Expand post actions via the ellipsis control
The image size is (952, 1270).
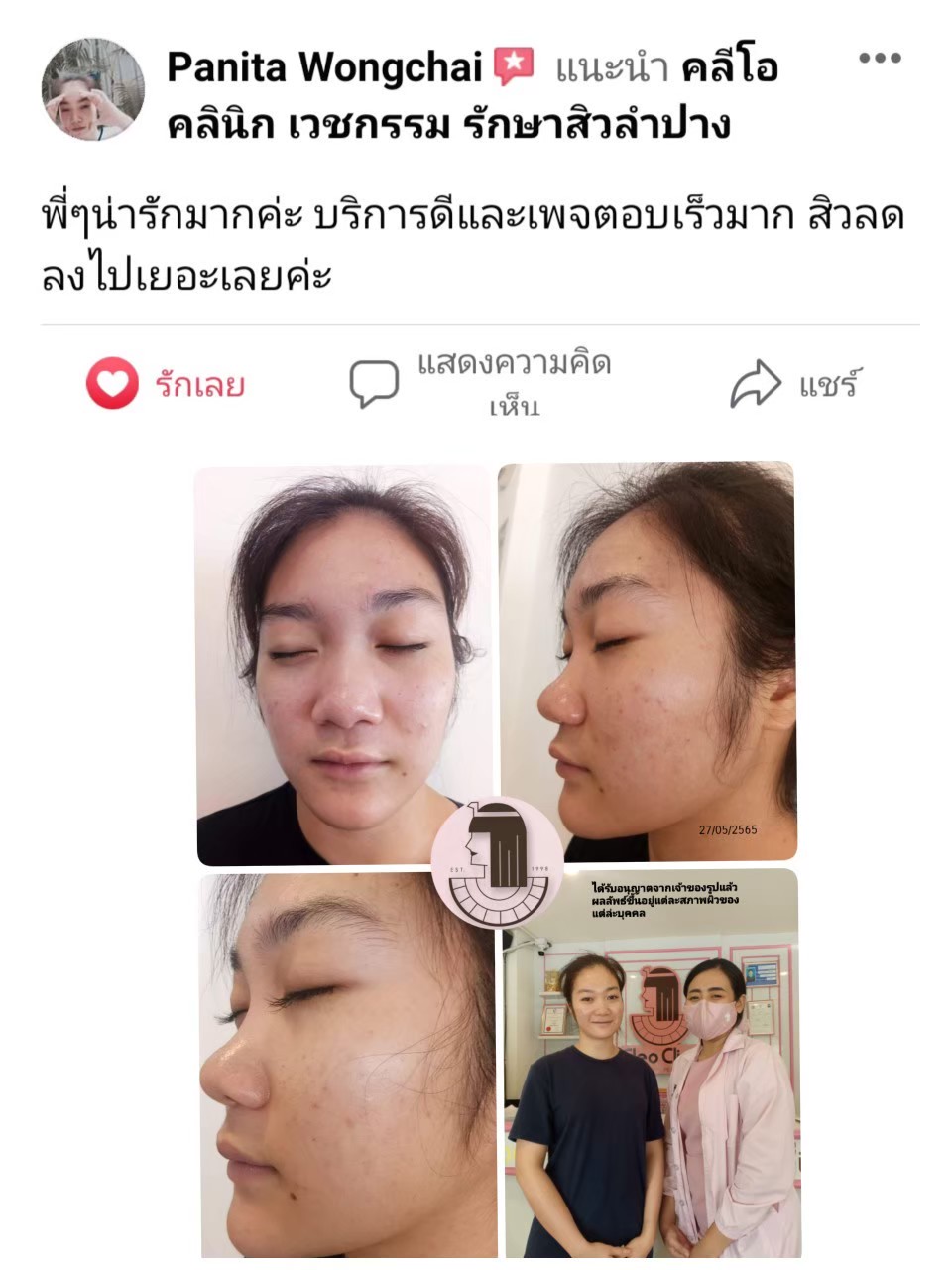coord(879,60)
